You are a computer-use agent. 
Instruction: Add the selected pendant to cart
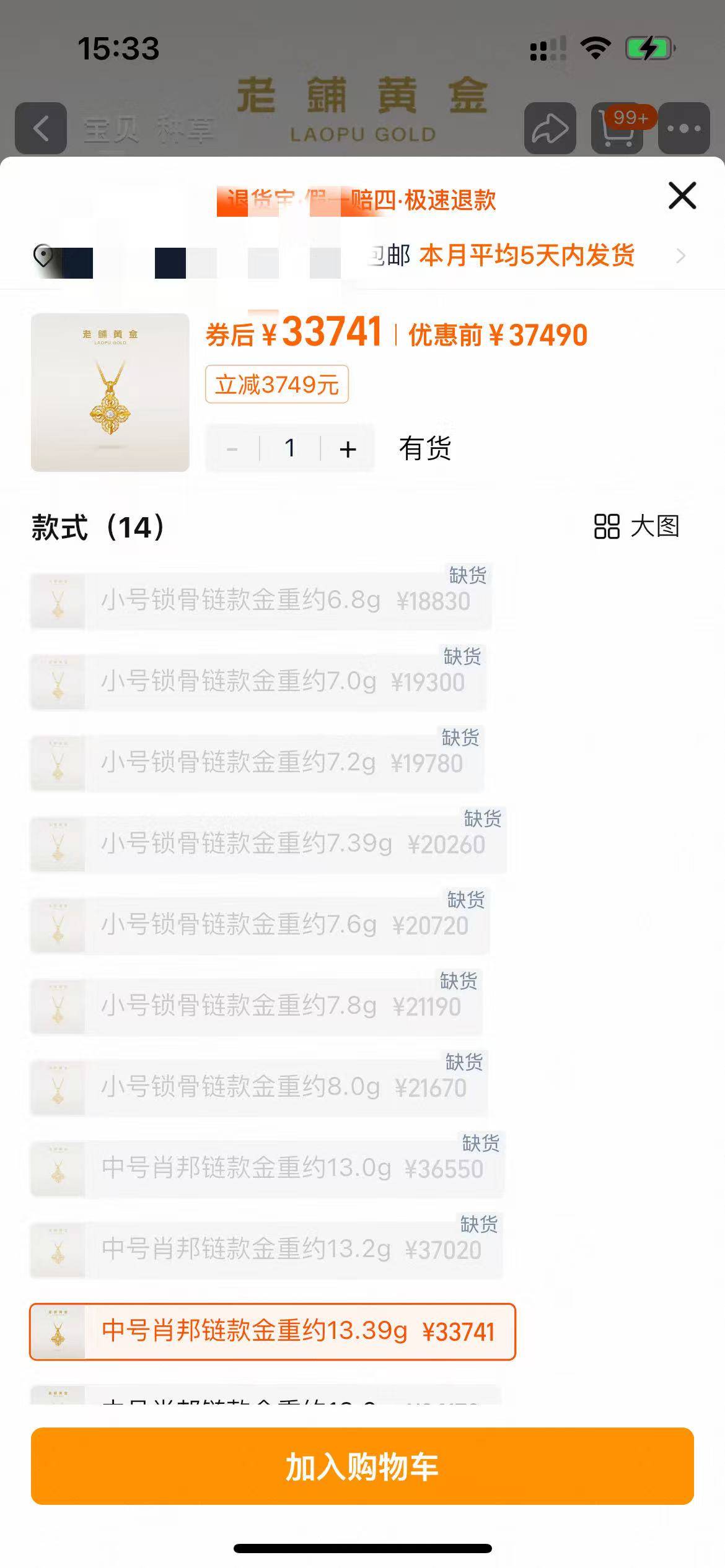[362, 1466]
